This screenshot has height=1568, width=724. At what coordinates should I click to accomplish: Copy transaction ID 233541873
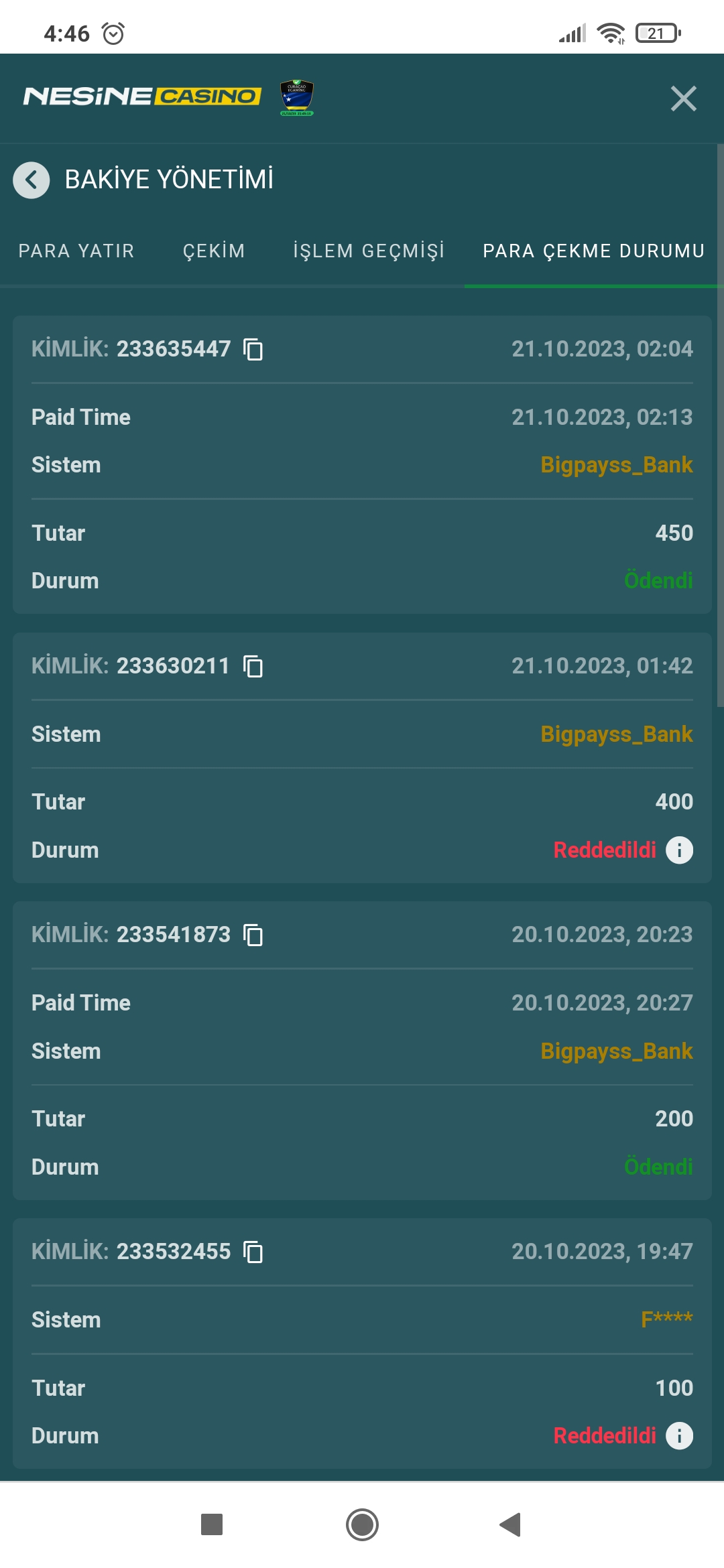253,935
